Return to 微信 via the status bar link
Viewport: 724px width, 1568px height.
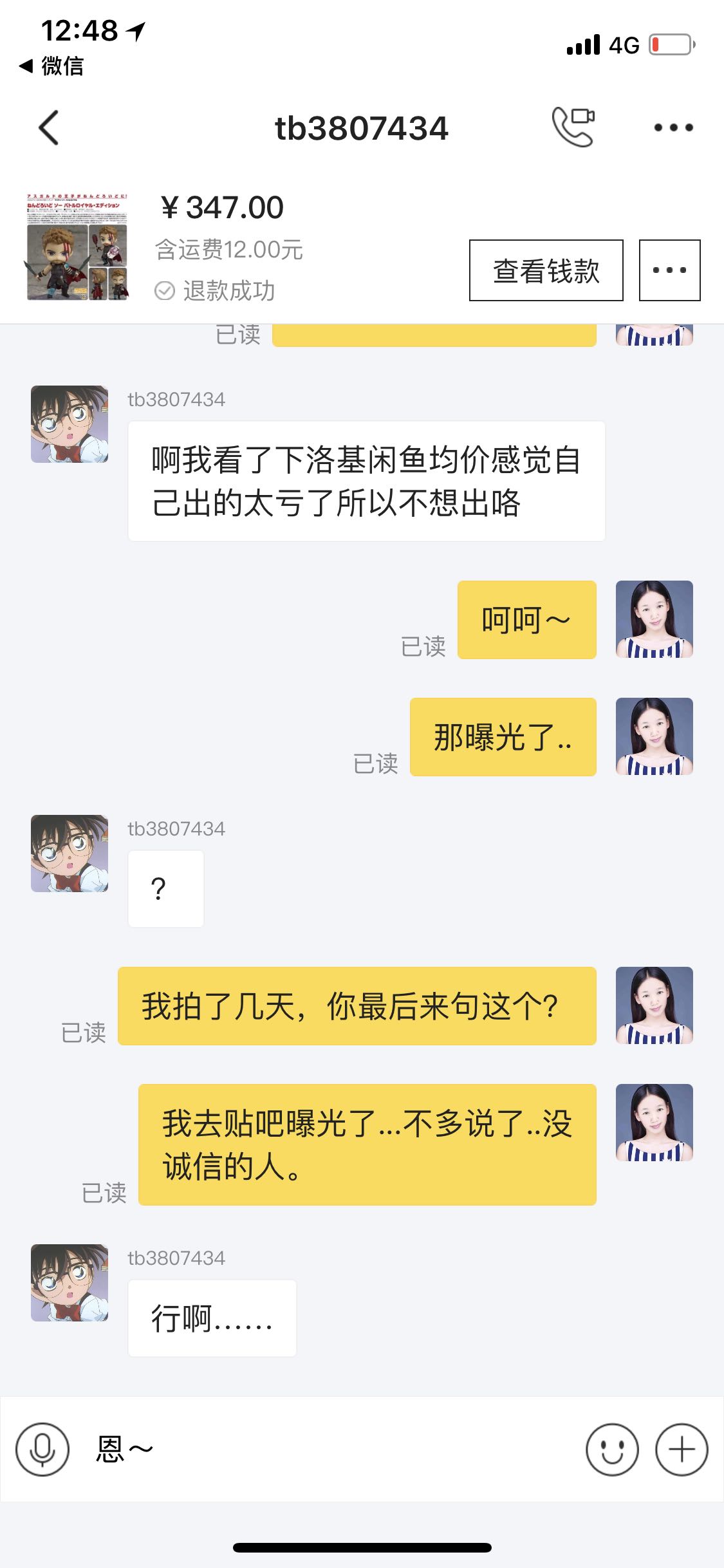51,66
